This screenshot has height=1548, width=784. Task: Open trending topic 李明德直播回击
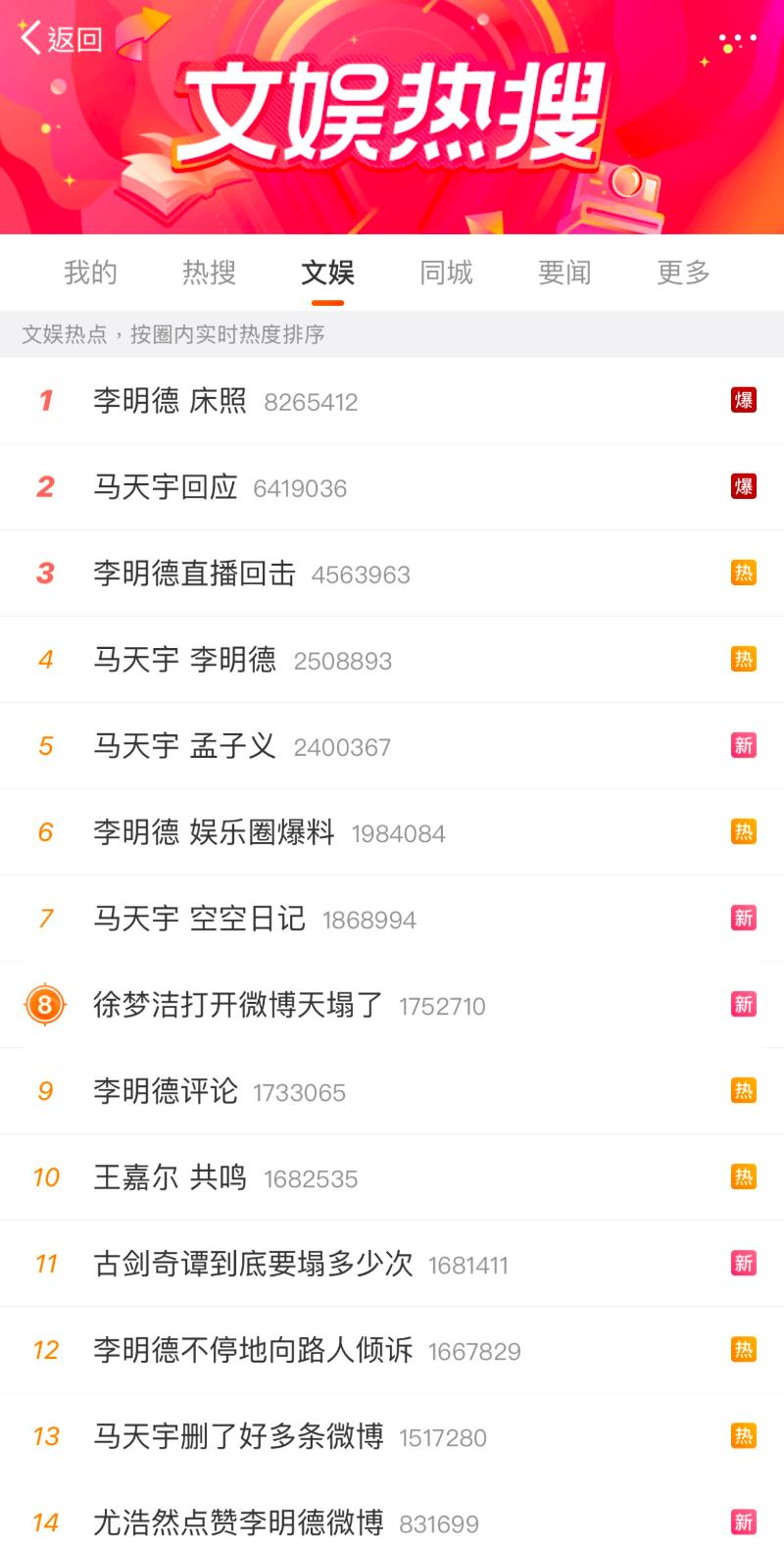click(194, 574)
